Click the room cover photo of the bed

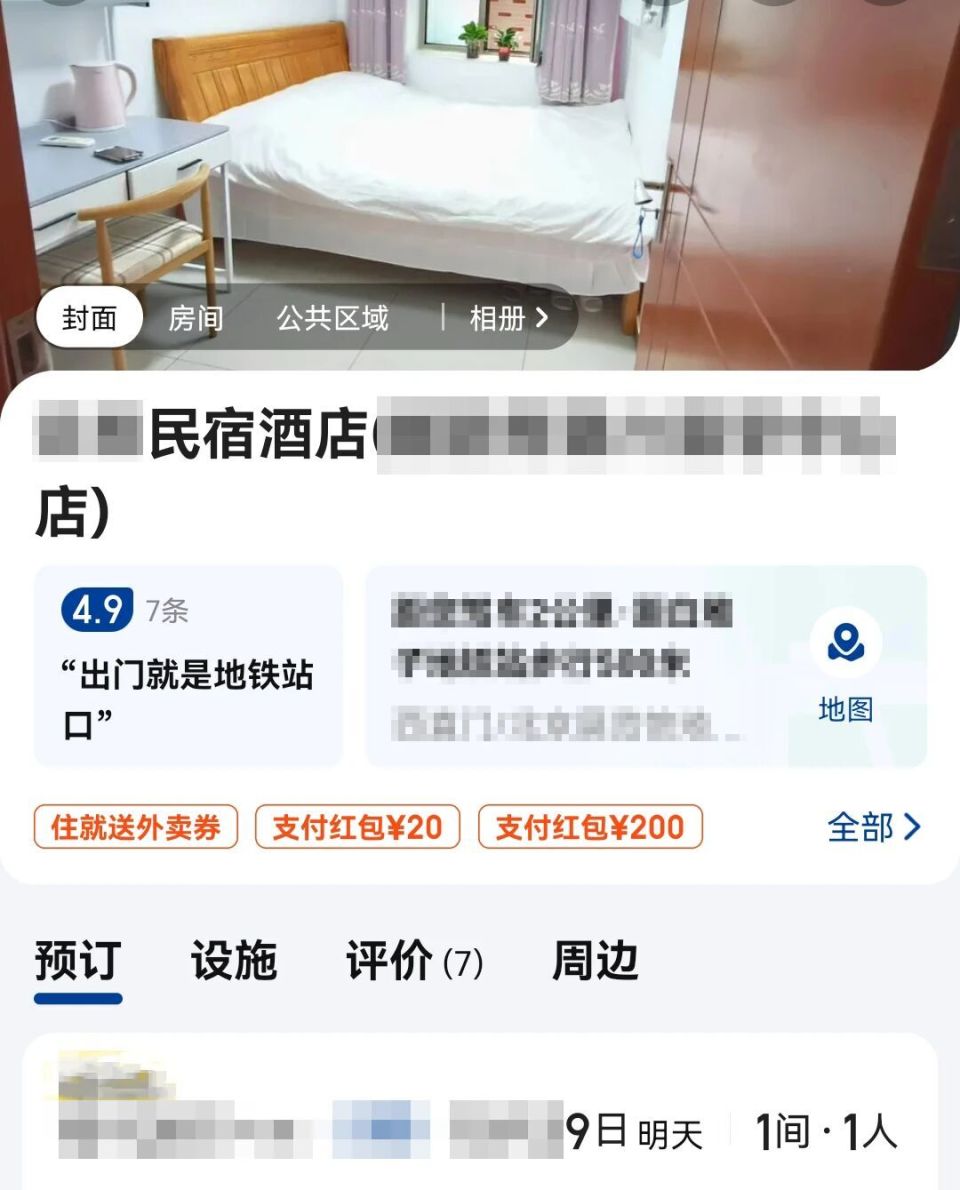pos(420,150)
